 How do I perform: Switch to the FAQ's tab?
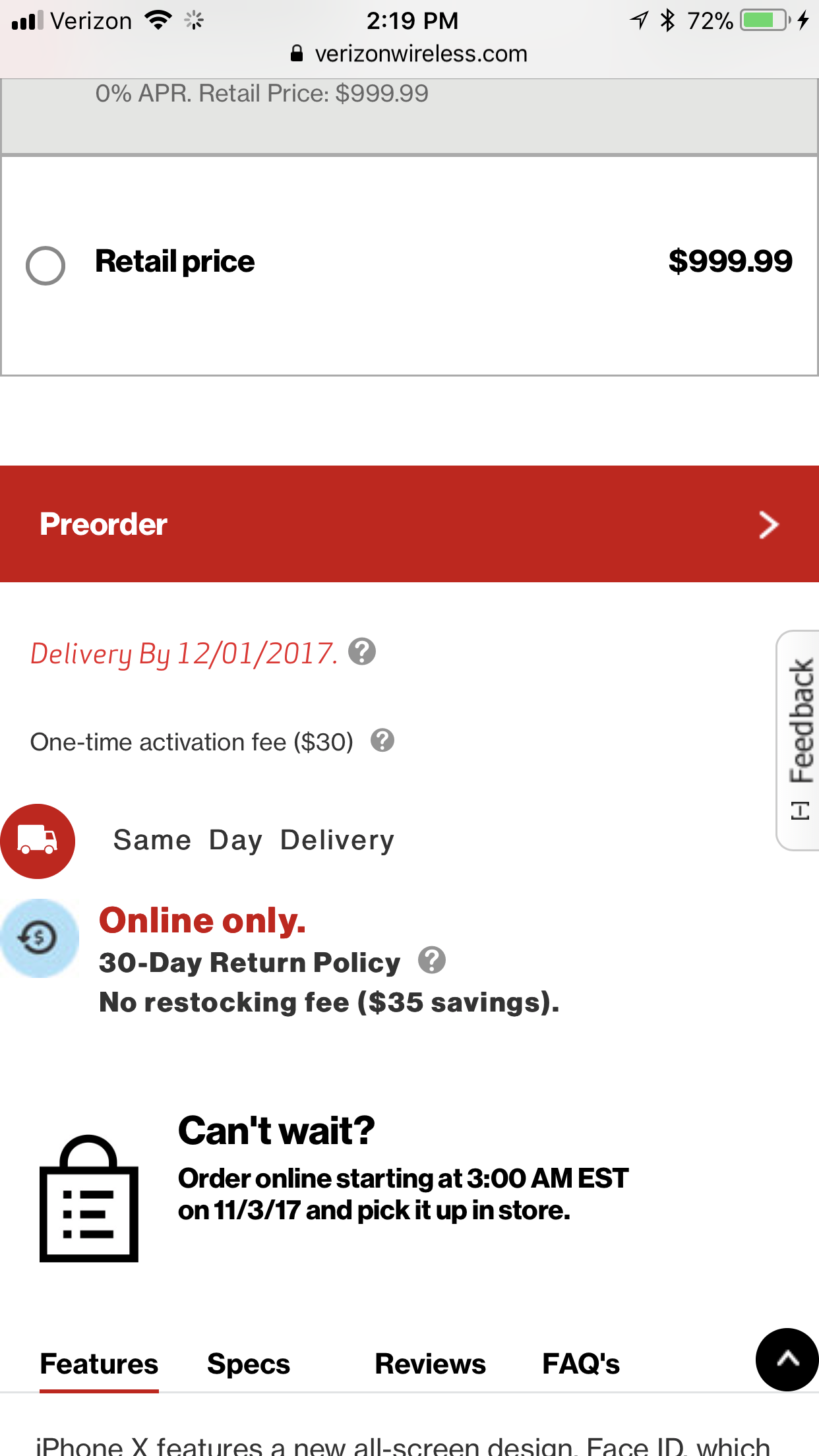coord(581,1364)
